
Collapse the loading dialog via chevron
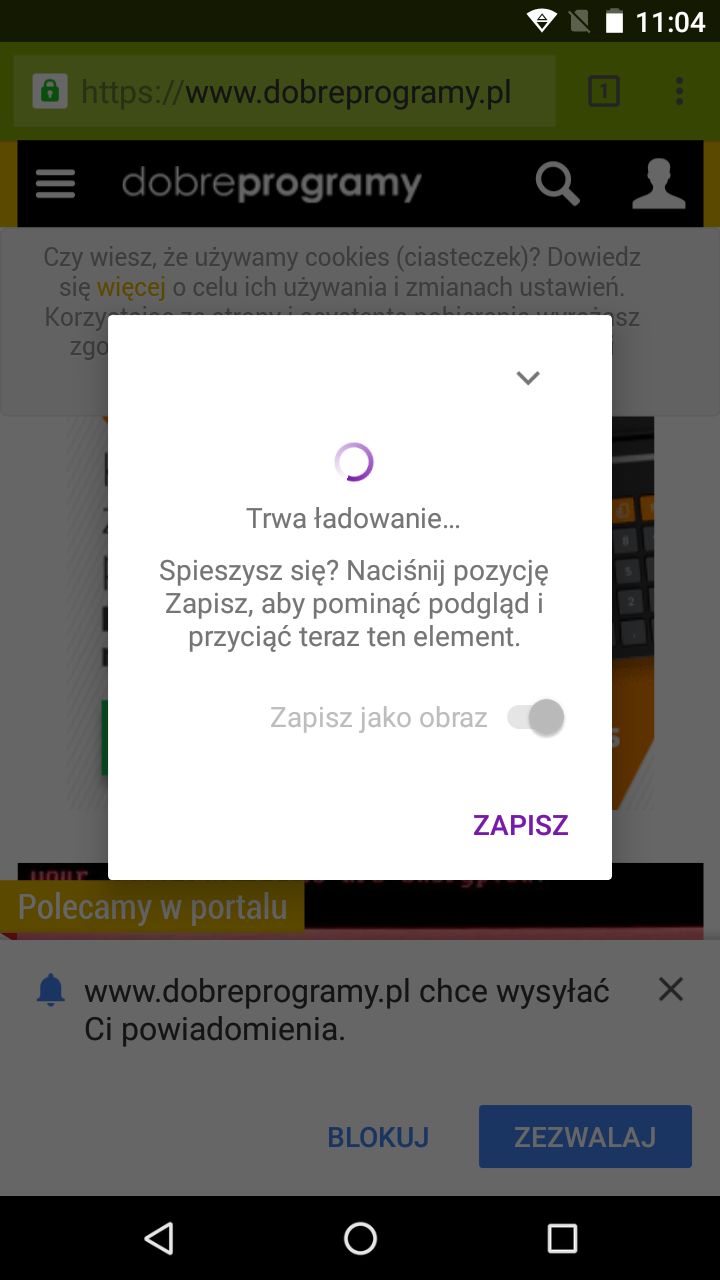point(527,377)
